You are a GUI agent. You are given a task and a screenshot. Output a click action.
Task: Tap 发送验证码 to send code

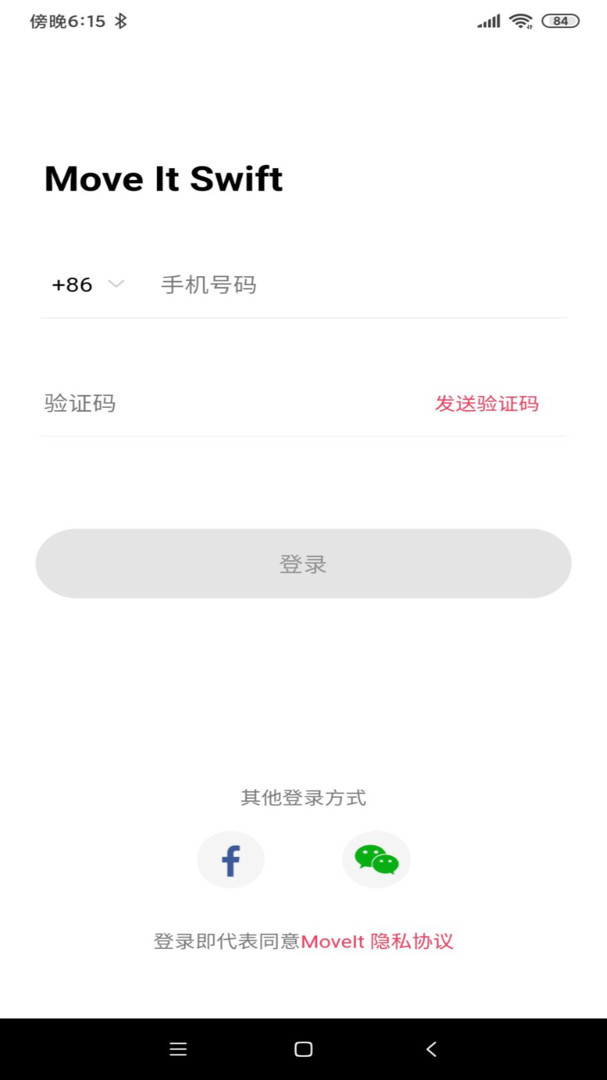click(x=486, y=404)
